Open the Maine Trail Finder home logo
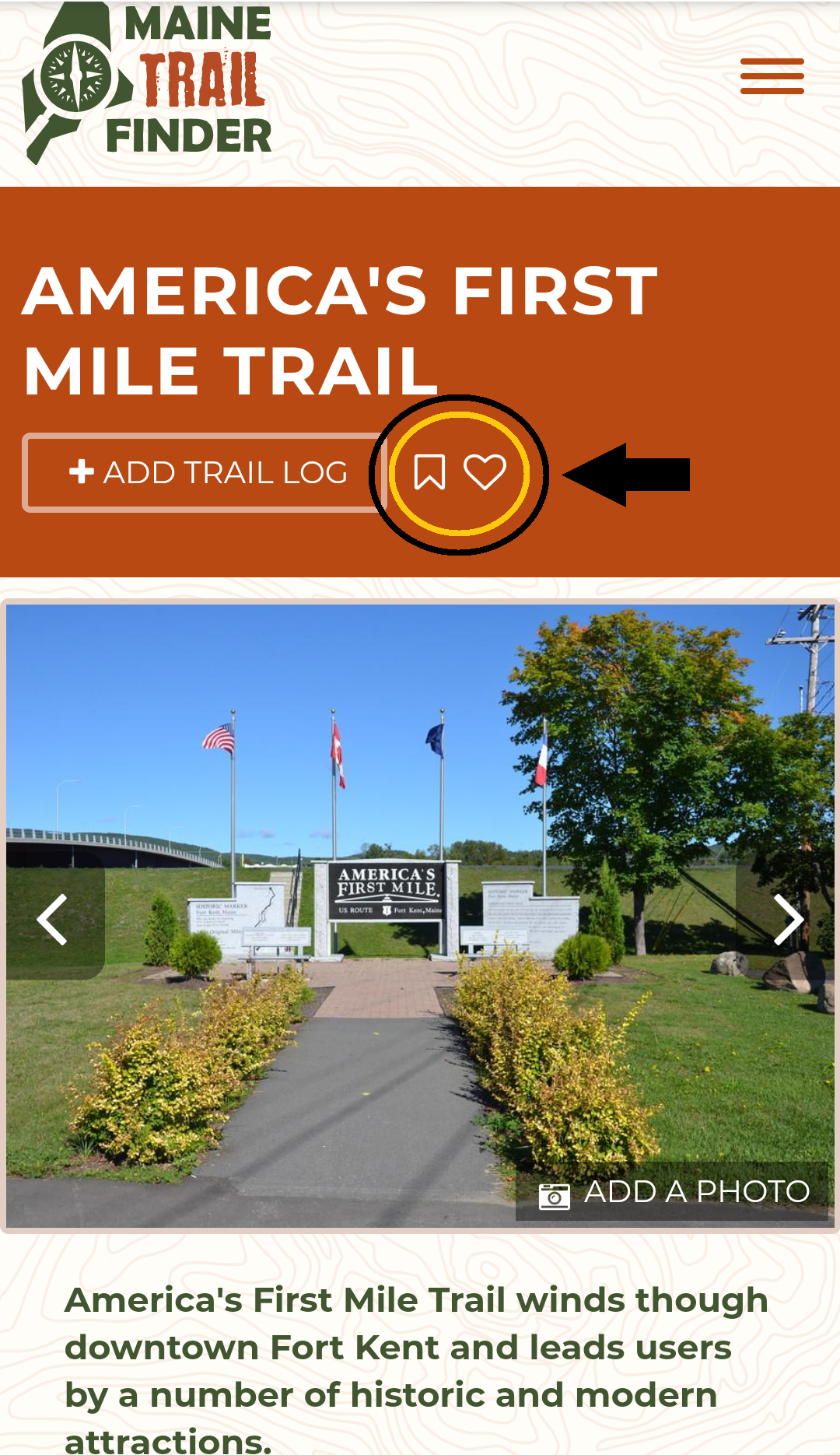 coord(148,83)
